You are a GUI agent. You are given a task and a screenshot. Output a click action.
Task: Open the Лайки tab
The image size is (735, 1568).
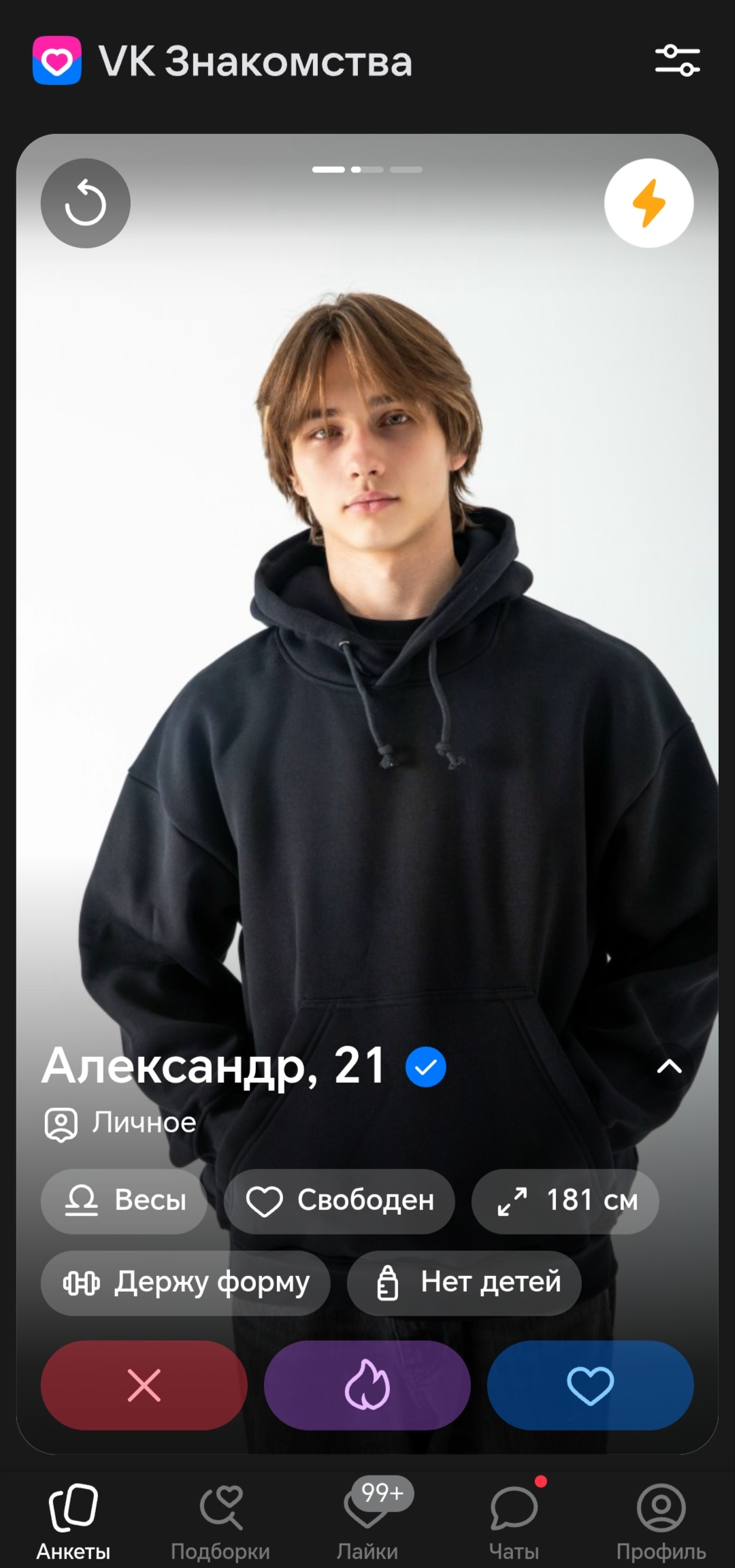click(x=367, y=1523)
